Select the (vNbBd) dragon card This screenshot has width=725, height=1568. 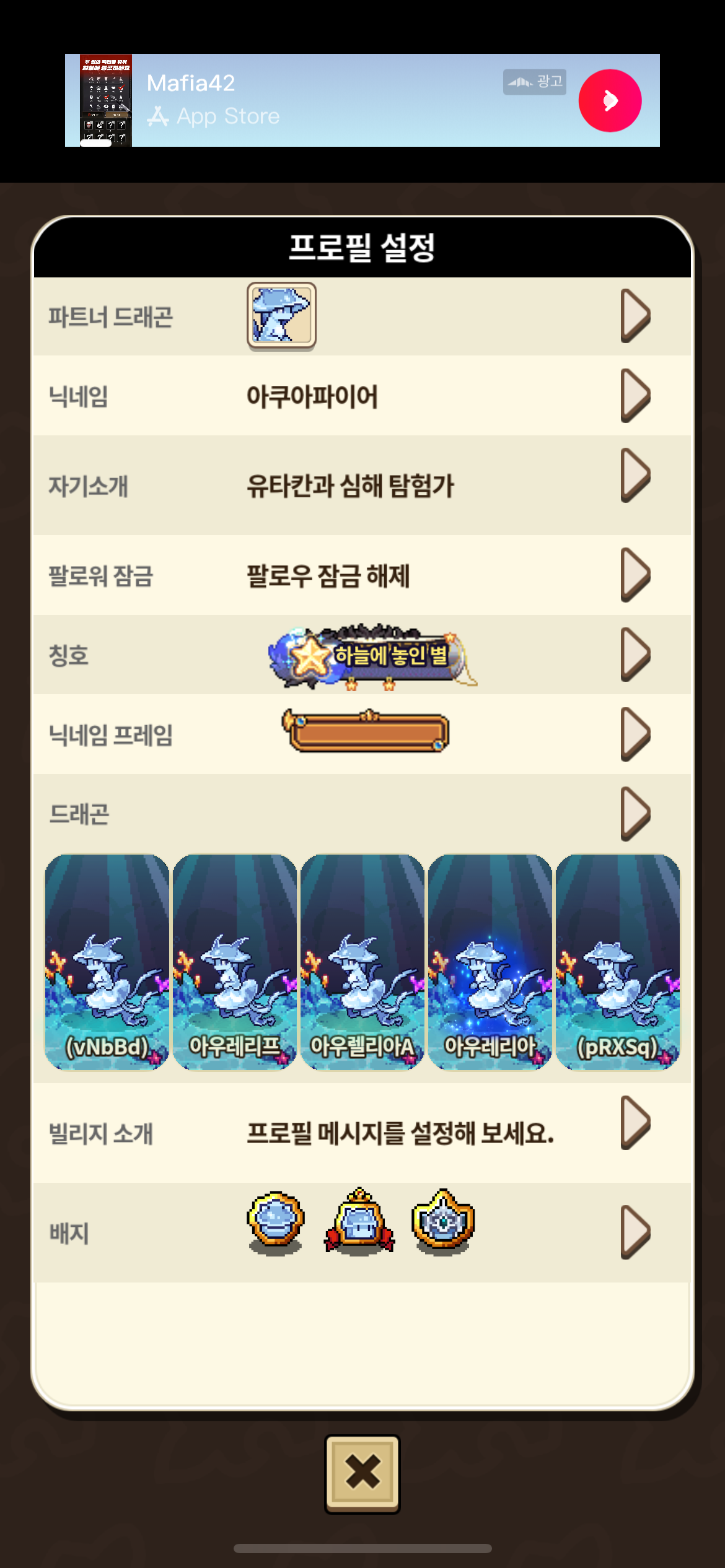(x=107, y=962)
